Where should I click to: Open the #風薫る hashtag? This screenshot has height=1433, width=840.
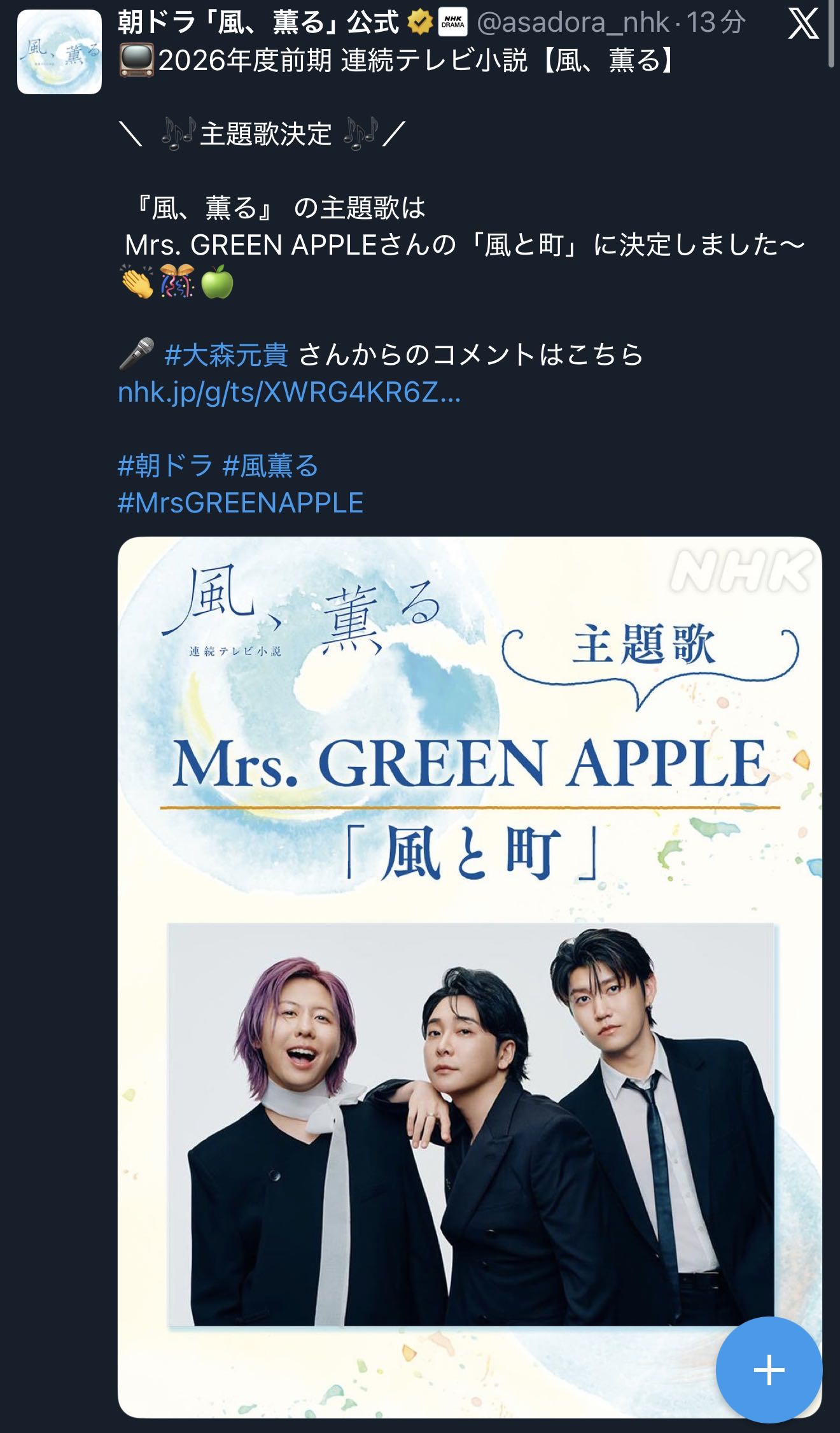click(270, 465)
